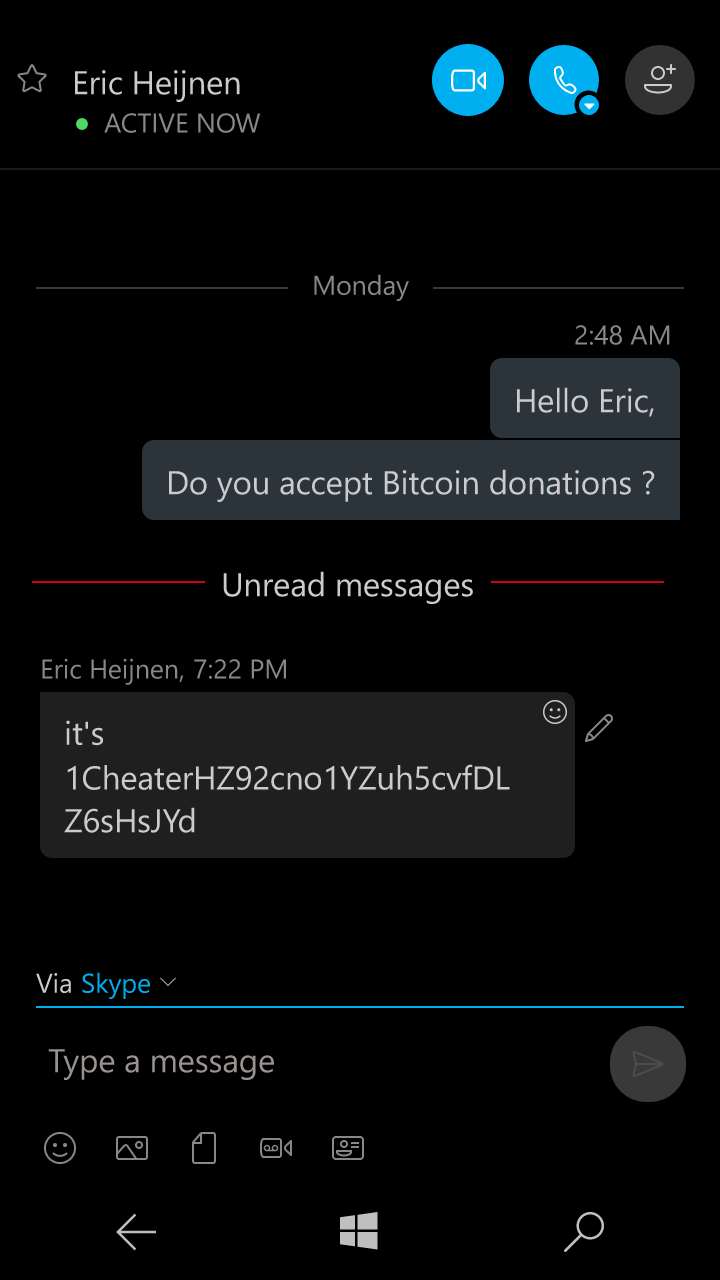Record a video message
Screen dimensions: 720x1280
(x=276, y=1148)
